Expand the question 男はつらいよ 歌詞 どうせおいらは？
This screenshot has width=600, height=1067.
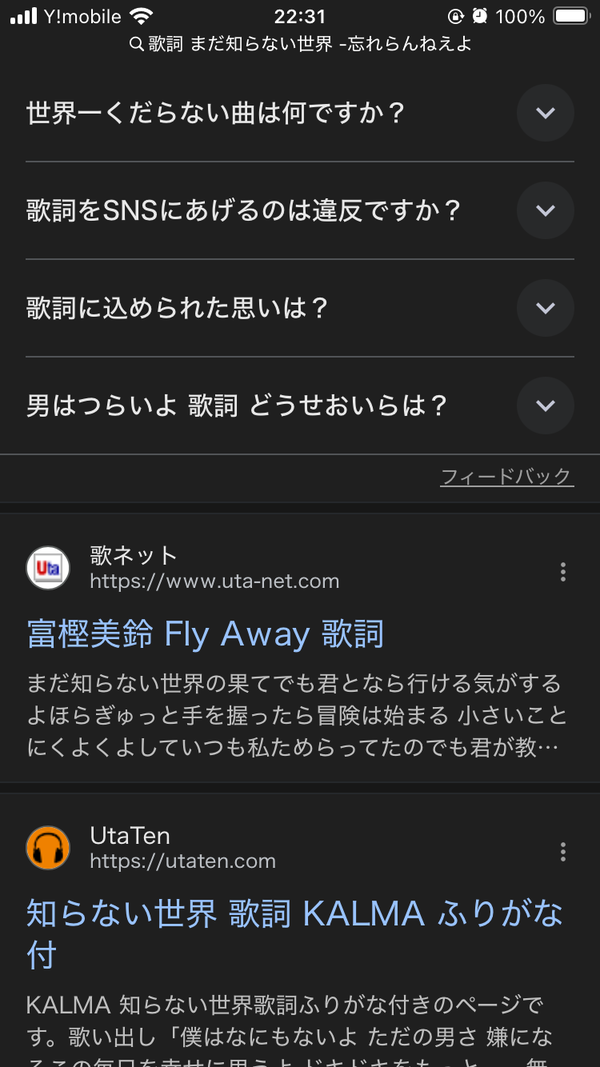tap(545, 406)
